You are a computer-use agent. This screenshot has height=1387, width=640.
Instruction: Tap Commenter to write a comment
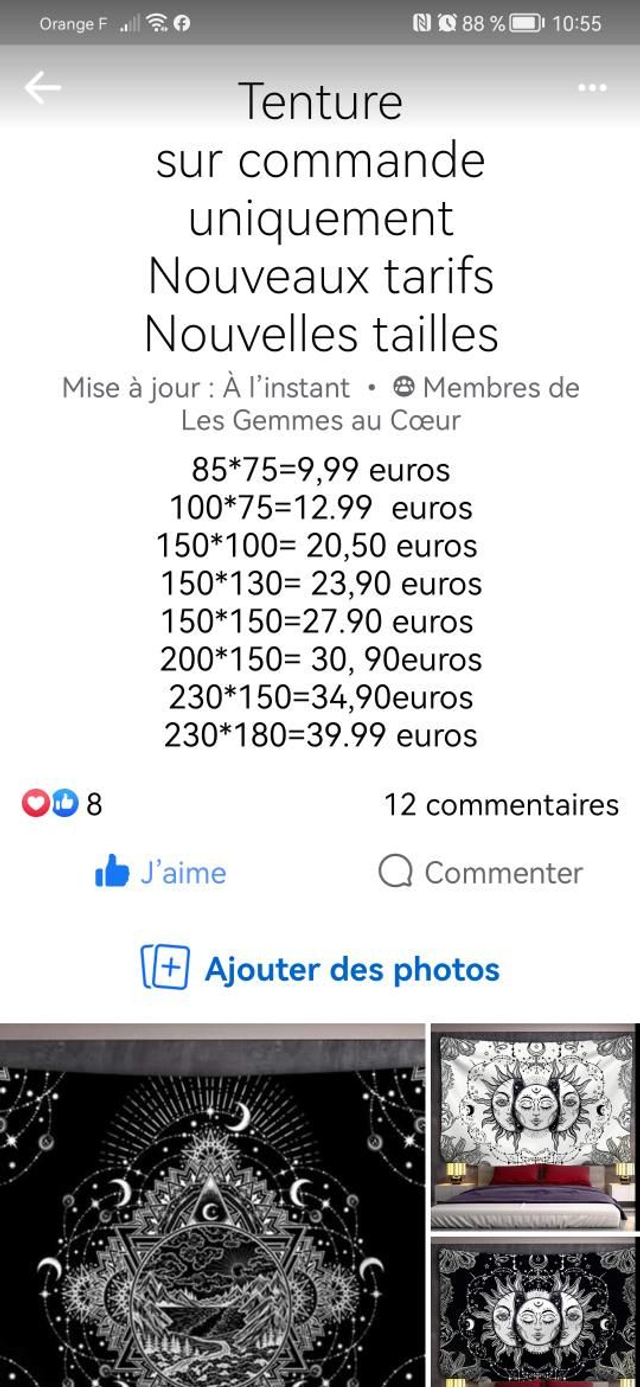click(480, 873)
